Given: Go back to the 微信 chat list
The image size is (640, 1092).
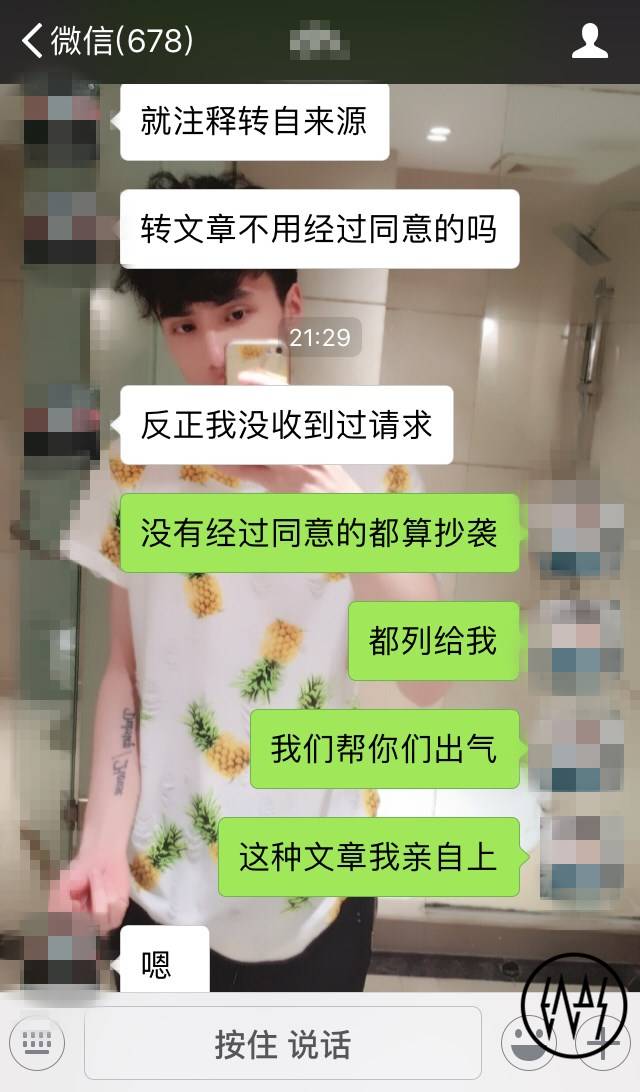Looking at the screenshot, I should [105, 41].
